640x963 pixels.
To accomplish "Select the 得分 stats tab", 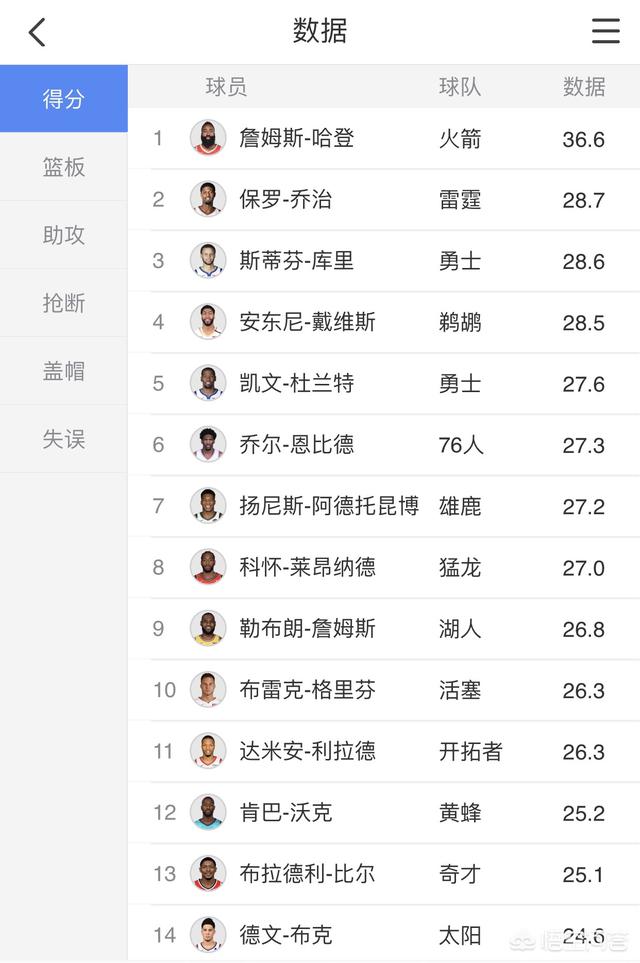I will pyautogui.click(x=63, y=99).
